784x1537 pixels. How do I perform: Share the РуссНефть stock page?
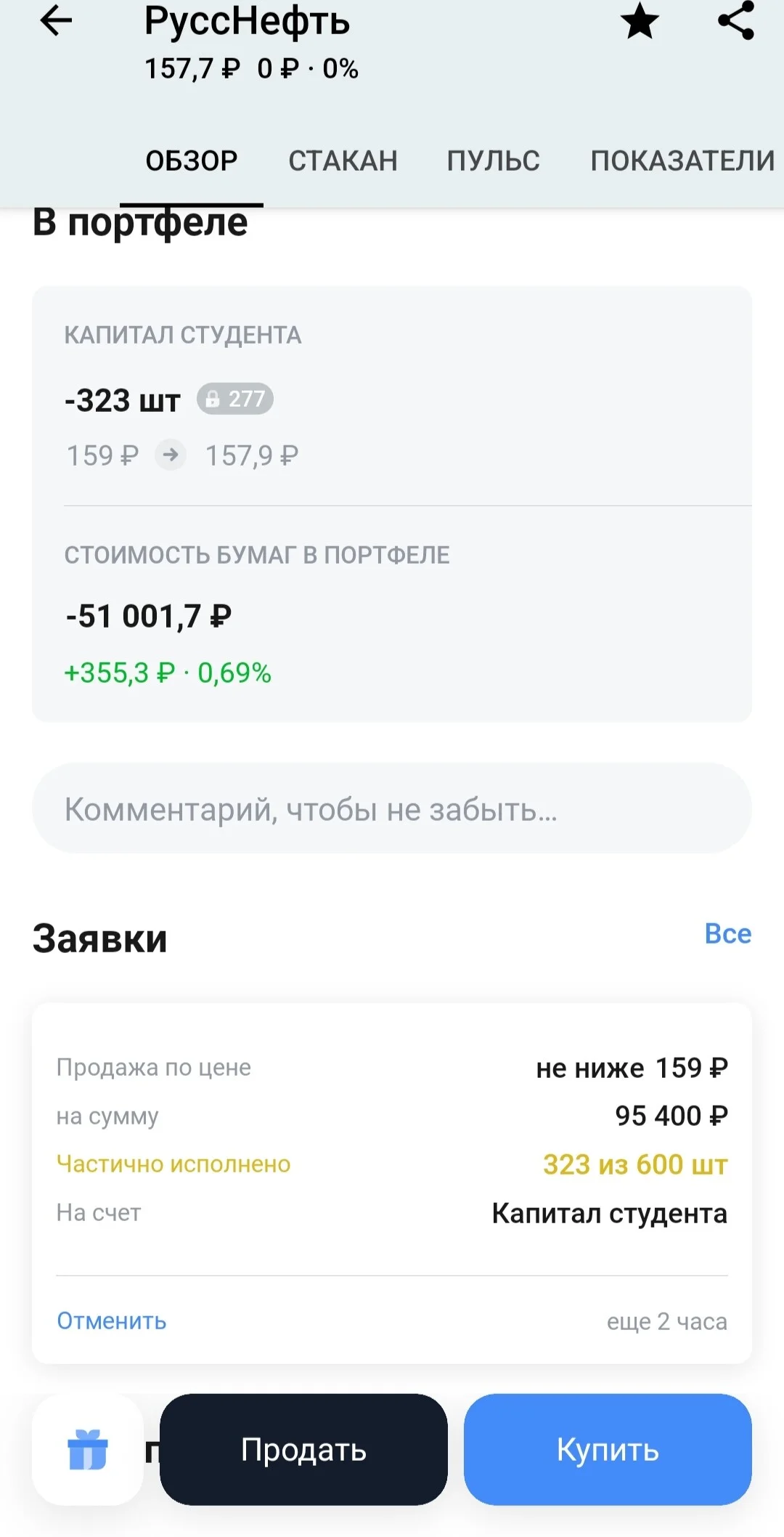click(x=736, y=20)
